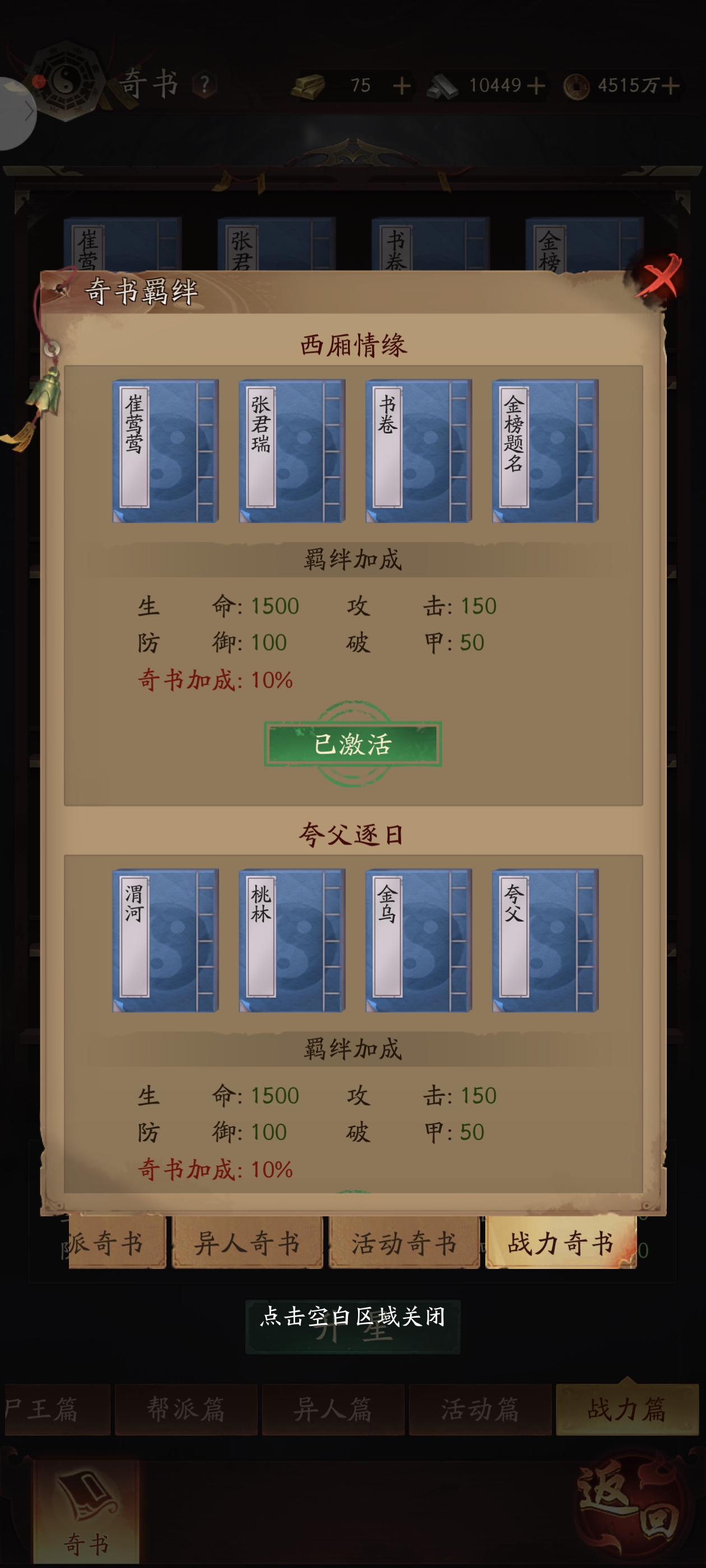Open the 渭河 book in 夸父逐日

(165, 940)
